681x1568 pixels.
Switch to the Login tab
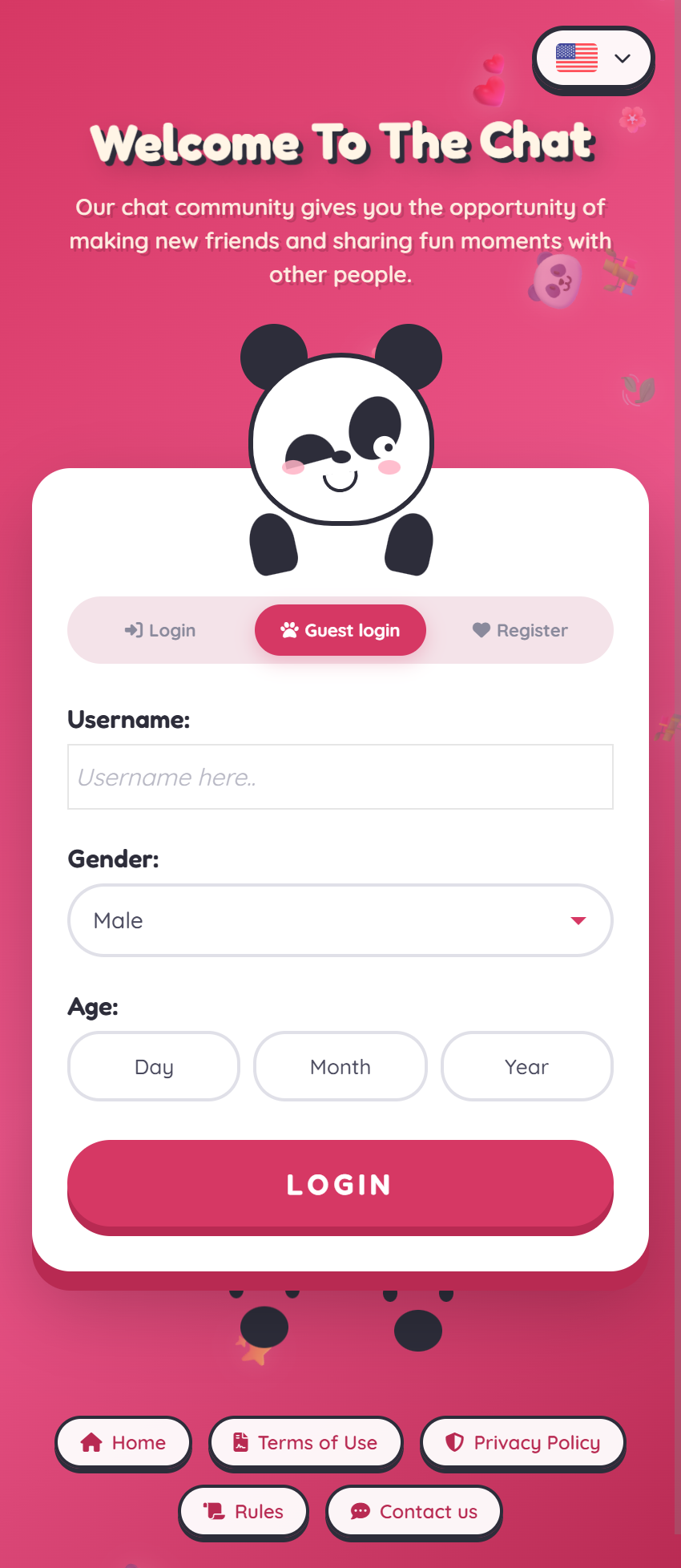click(160, 631)
